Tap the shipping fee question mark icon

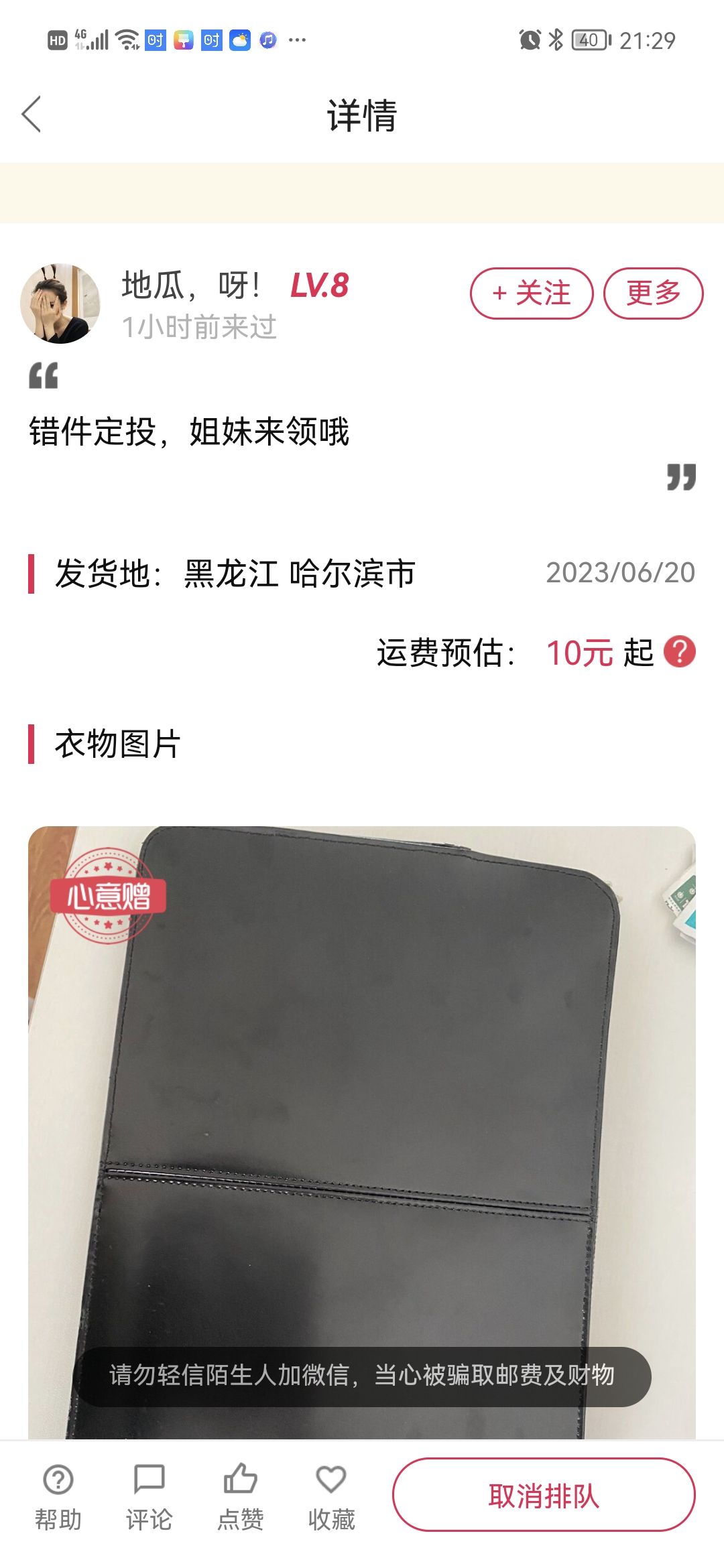[x=680, y=652]
